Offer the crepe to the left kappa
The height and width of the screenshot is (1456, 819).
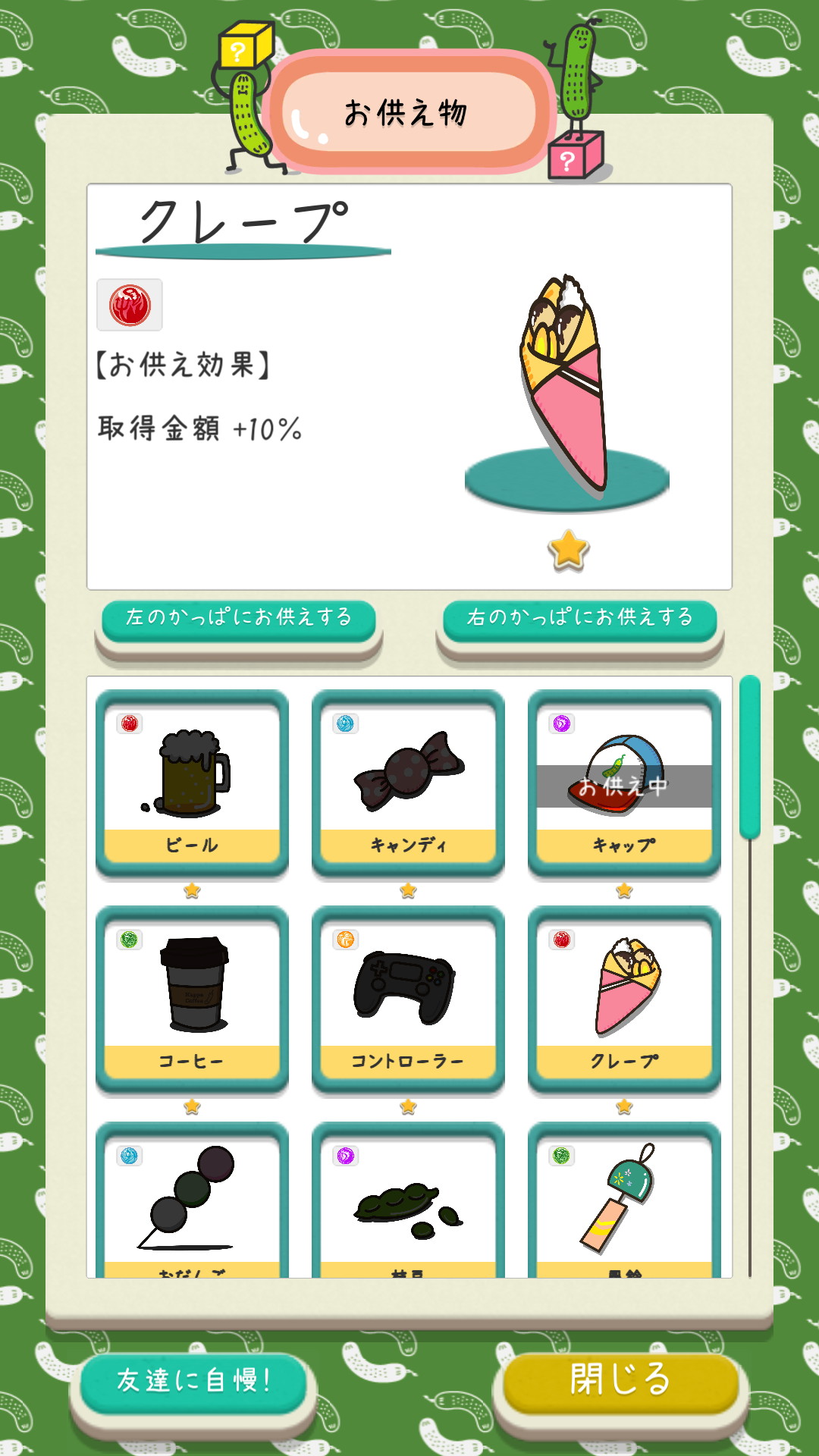[238, 619]
